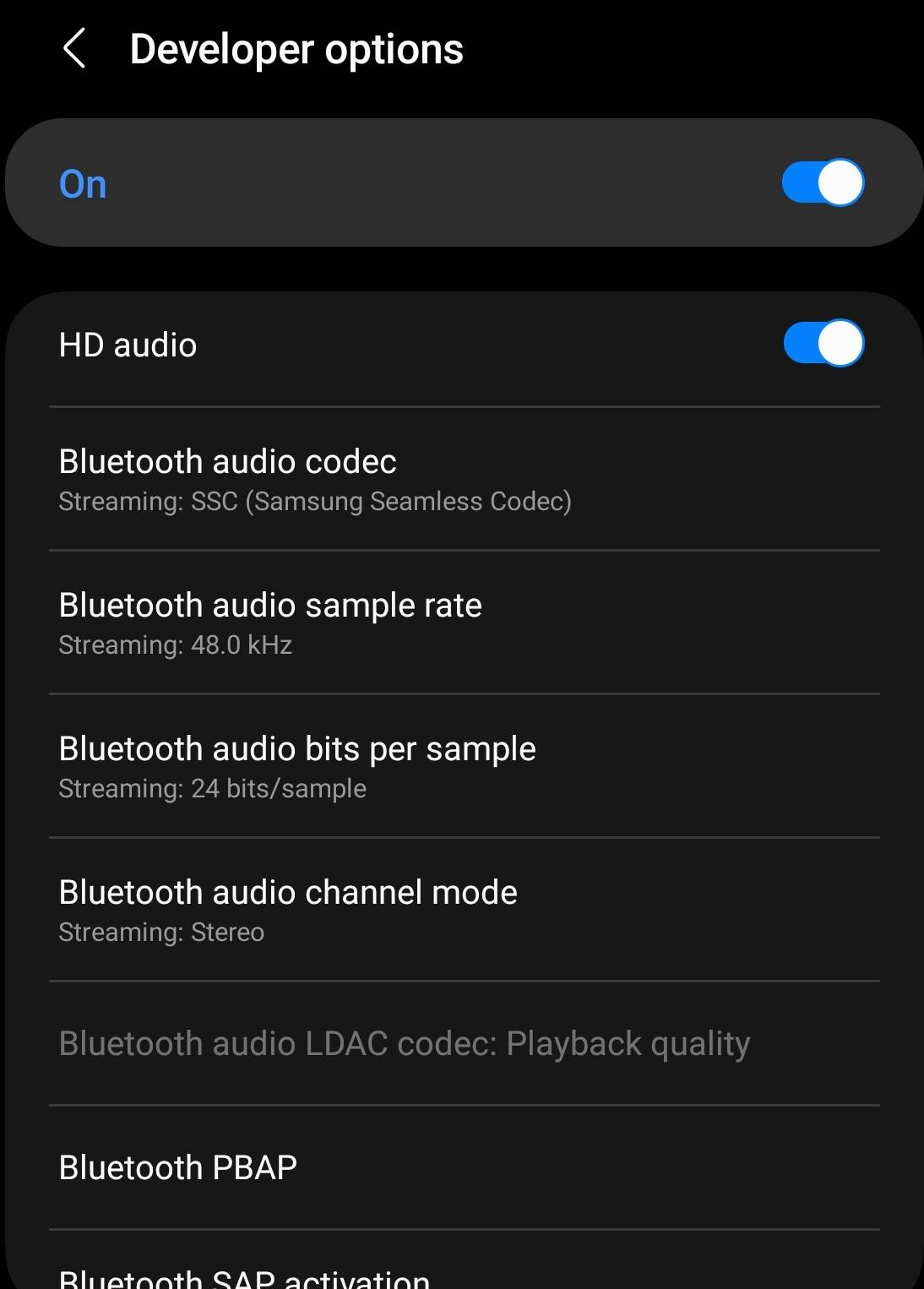
Task: Open the Bluetooth audio codec selector
Action: pyautogui.click(x=338, y=477)
